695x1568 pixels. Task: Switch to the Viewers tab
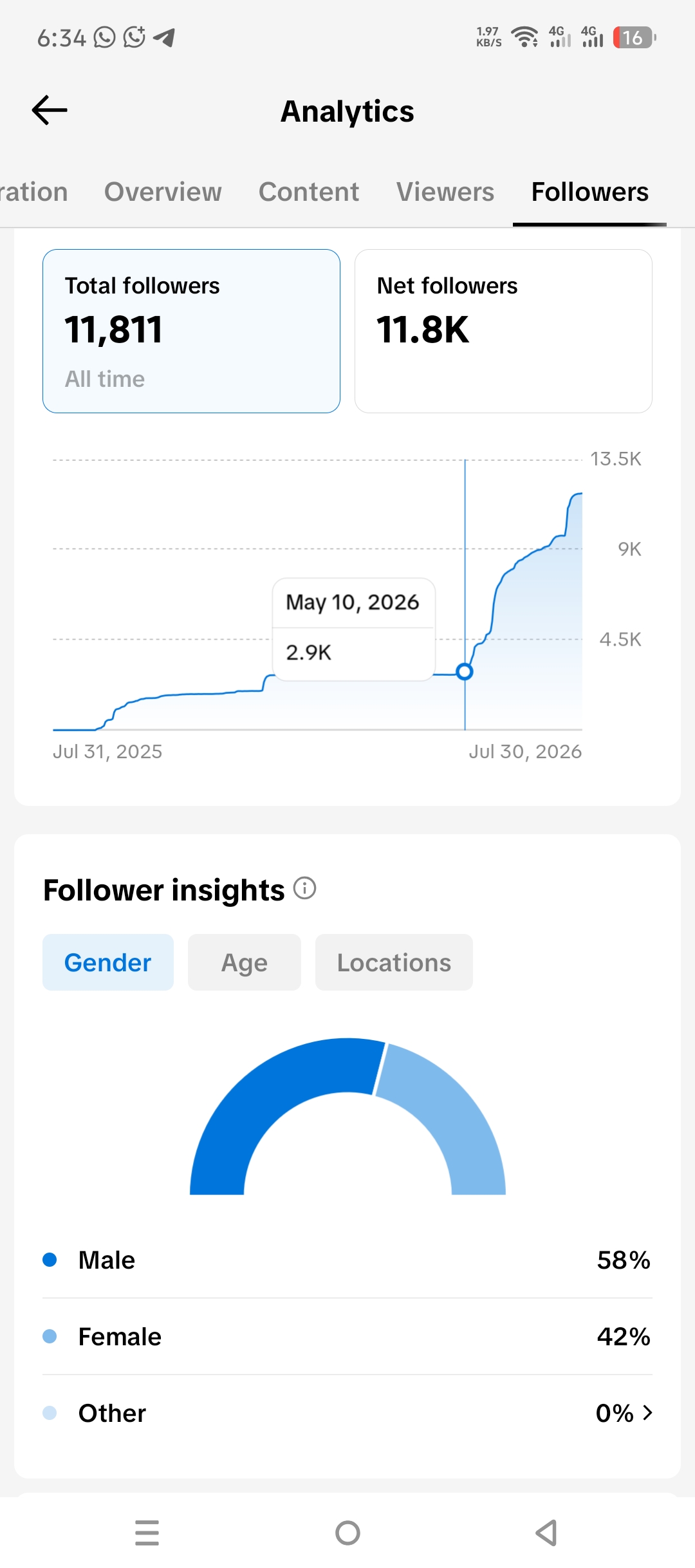(x=445, y=192)
